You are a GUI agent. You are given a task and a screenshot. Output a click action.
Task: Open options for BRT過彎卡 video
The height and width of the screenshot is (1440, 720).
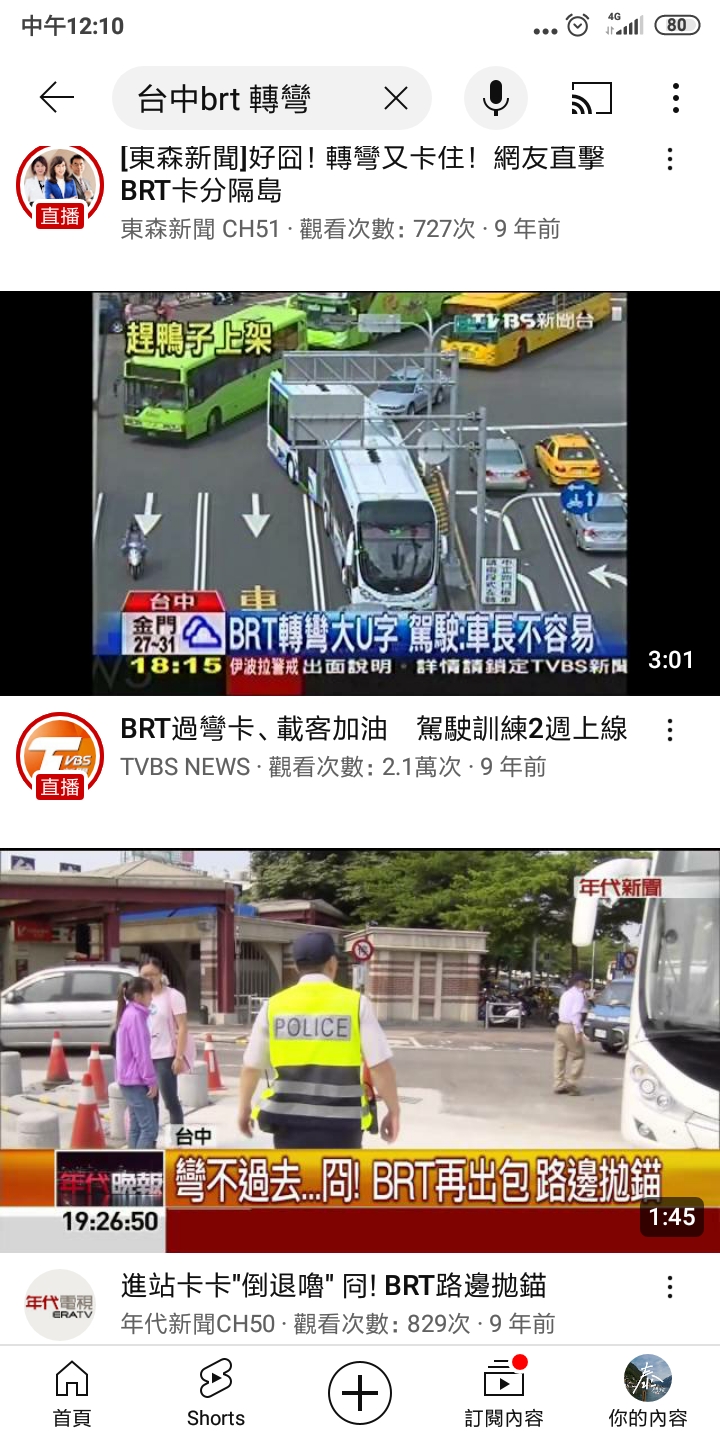tap(670, 730)
